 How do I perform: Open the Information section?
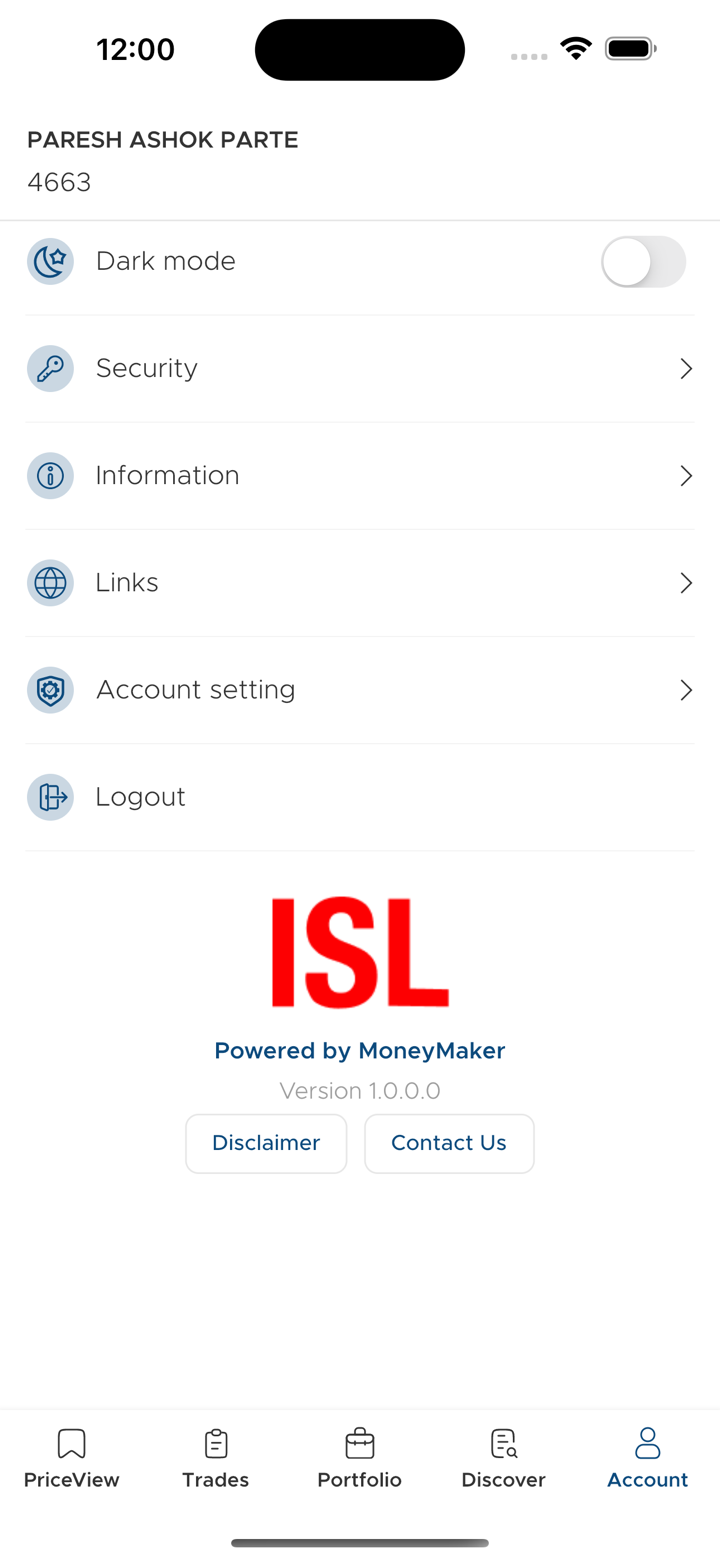tap(360, 476)
